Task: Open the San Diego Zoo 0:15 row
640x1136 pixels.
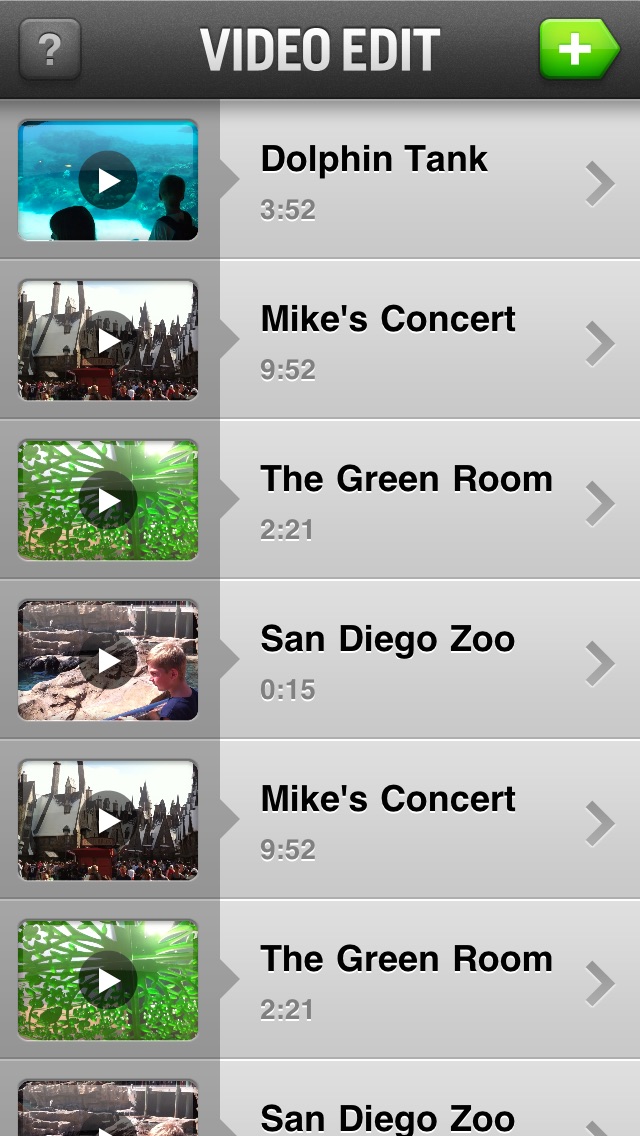Action: click(x=320, y=659)
